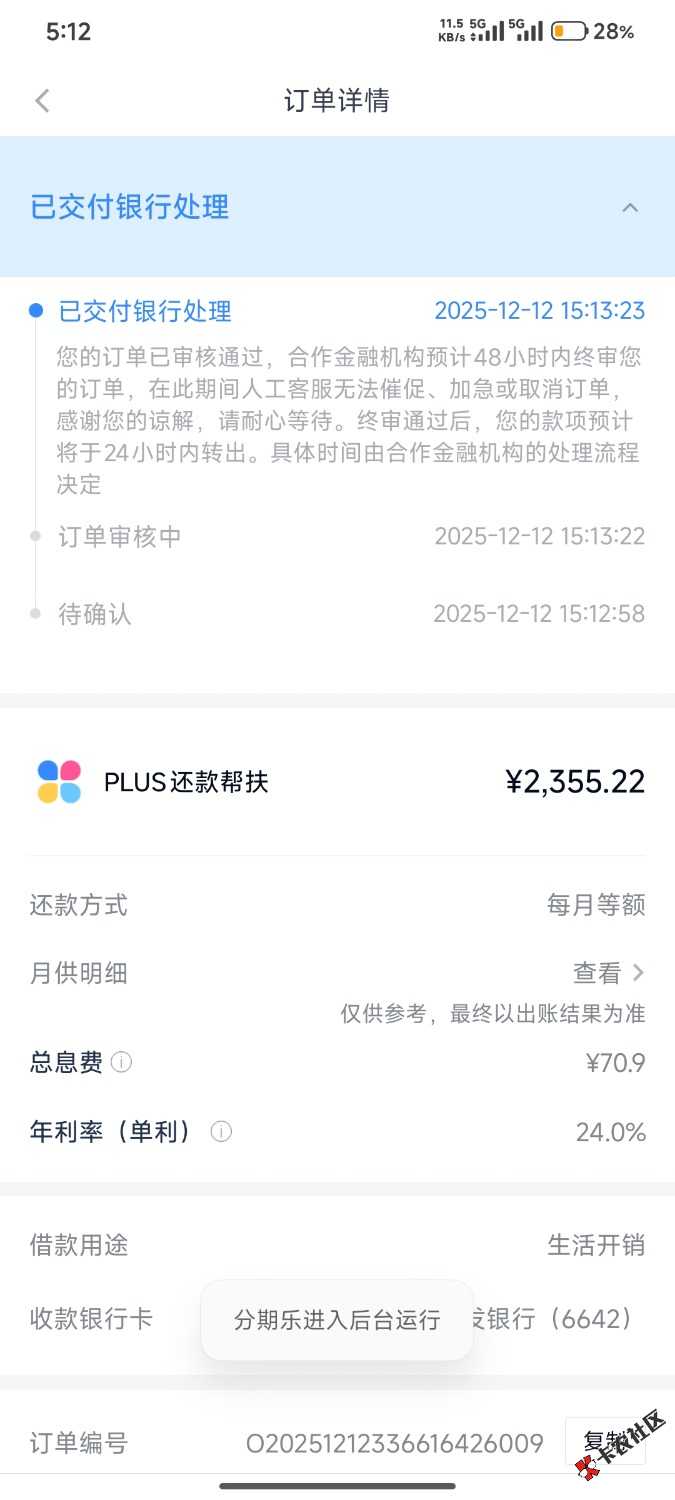Image resolution: width=675 pixels, height=1500 pixels.
Task: View the 月供明细 details
Action: [608, 973]
